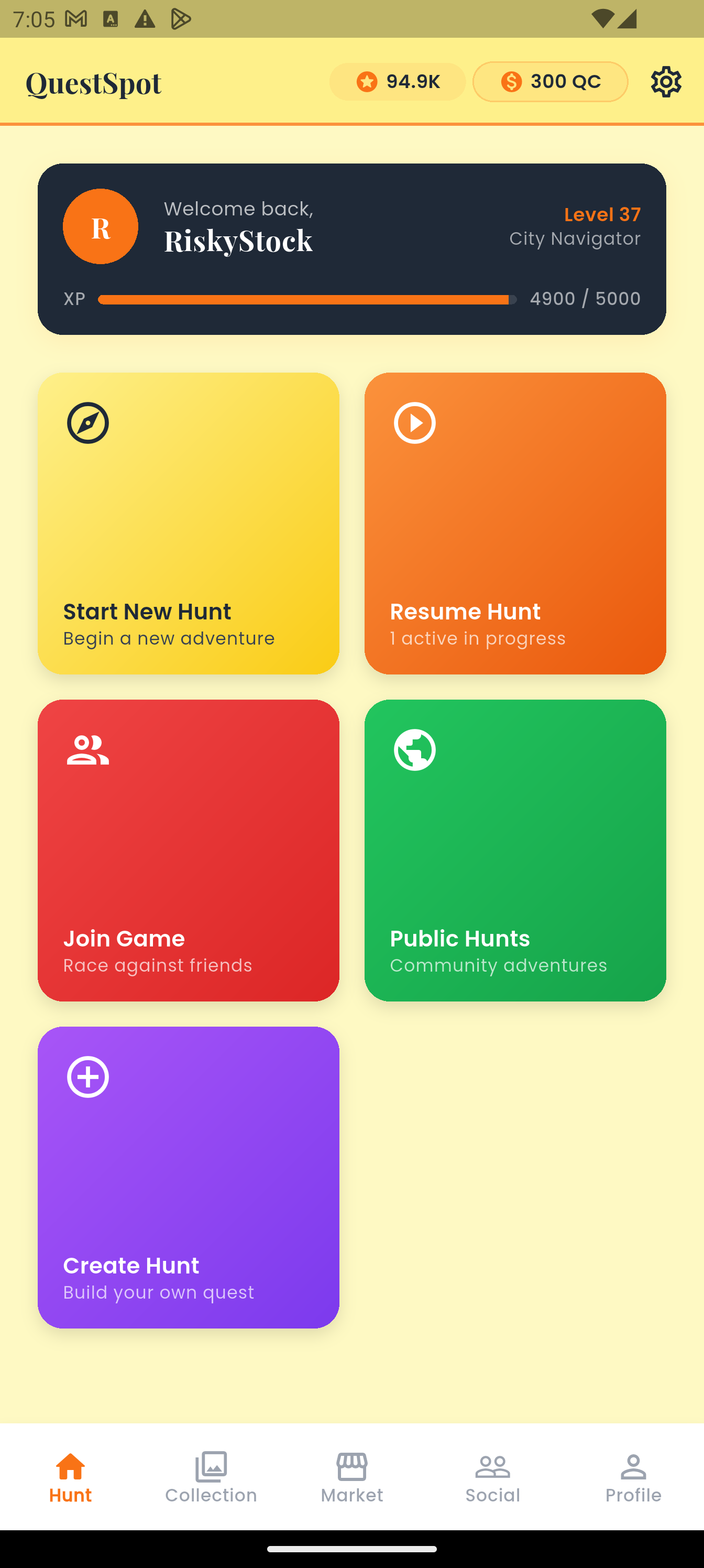This screenshot has width=704, height=1568.
Task: Open the settings gear in the header
Action: click(x=666, y=81)
